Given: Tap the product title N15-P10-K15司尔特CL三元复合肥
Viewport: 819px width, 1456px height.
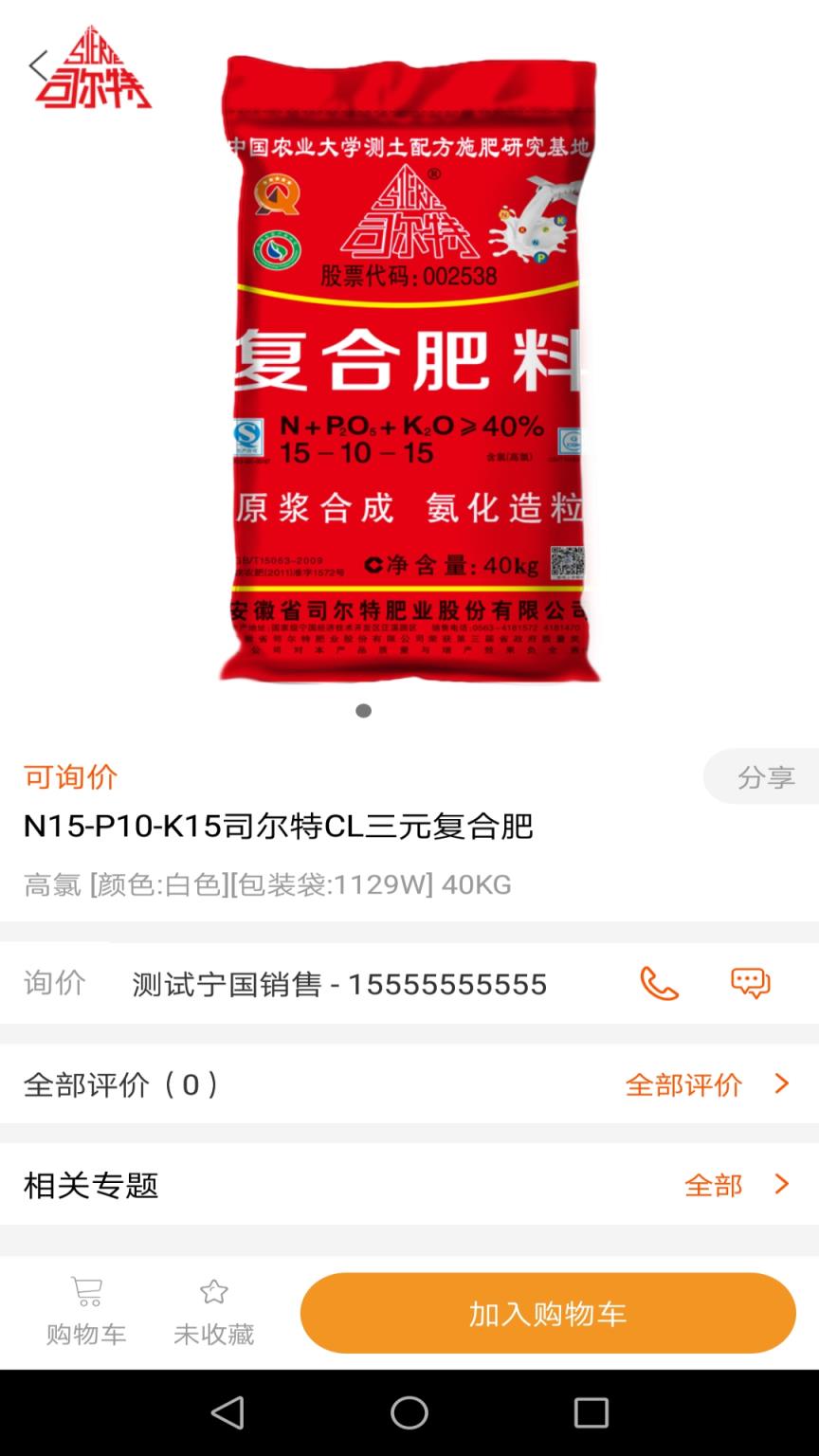Looking at the screenshot, I should (280, 828).
